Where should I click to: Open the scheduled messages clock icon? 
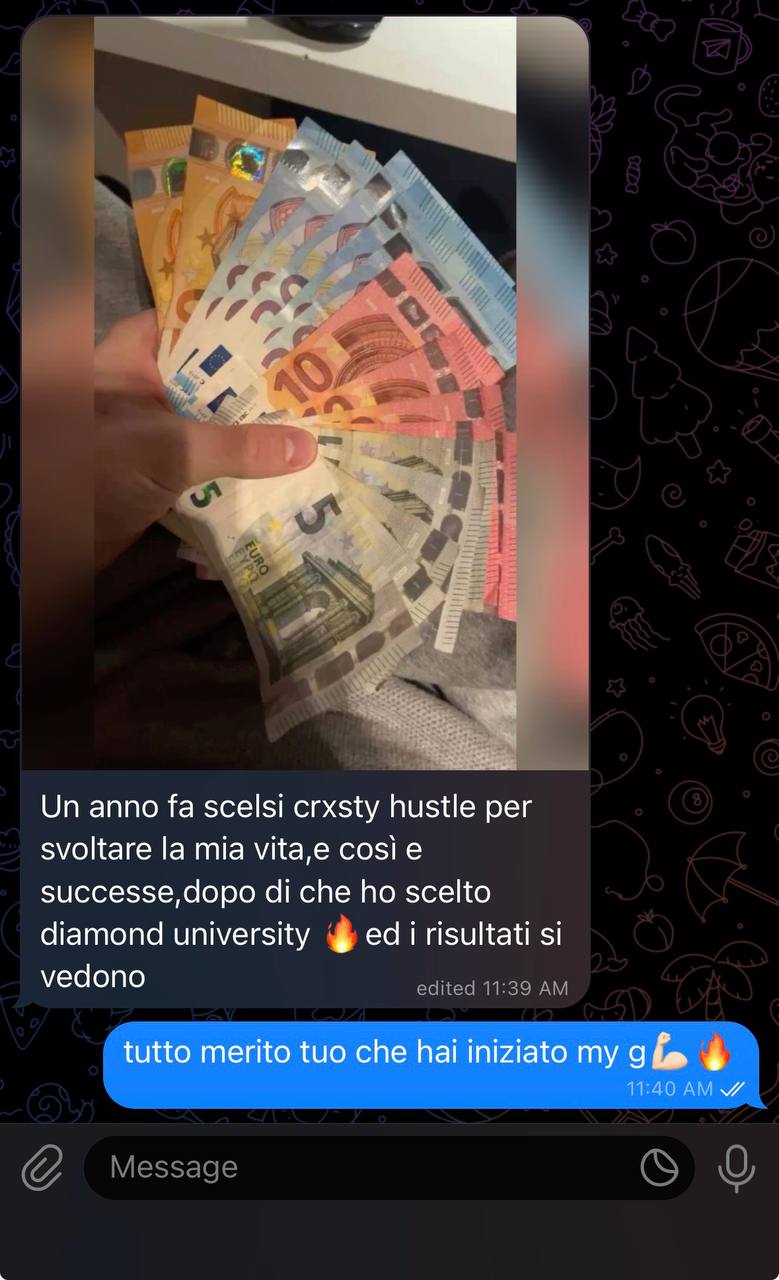pos(659,1168)
